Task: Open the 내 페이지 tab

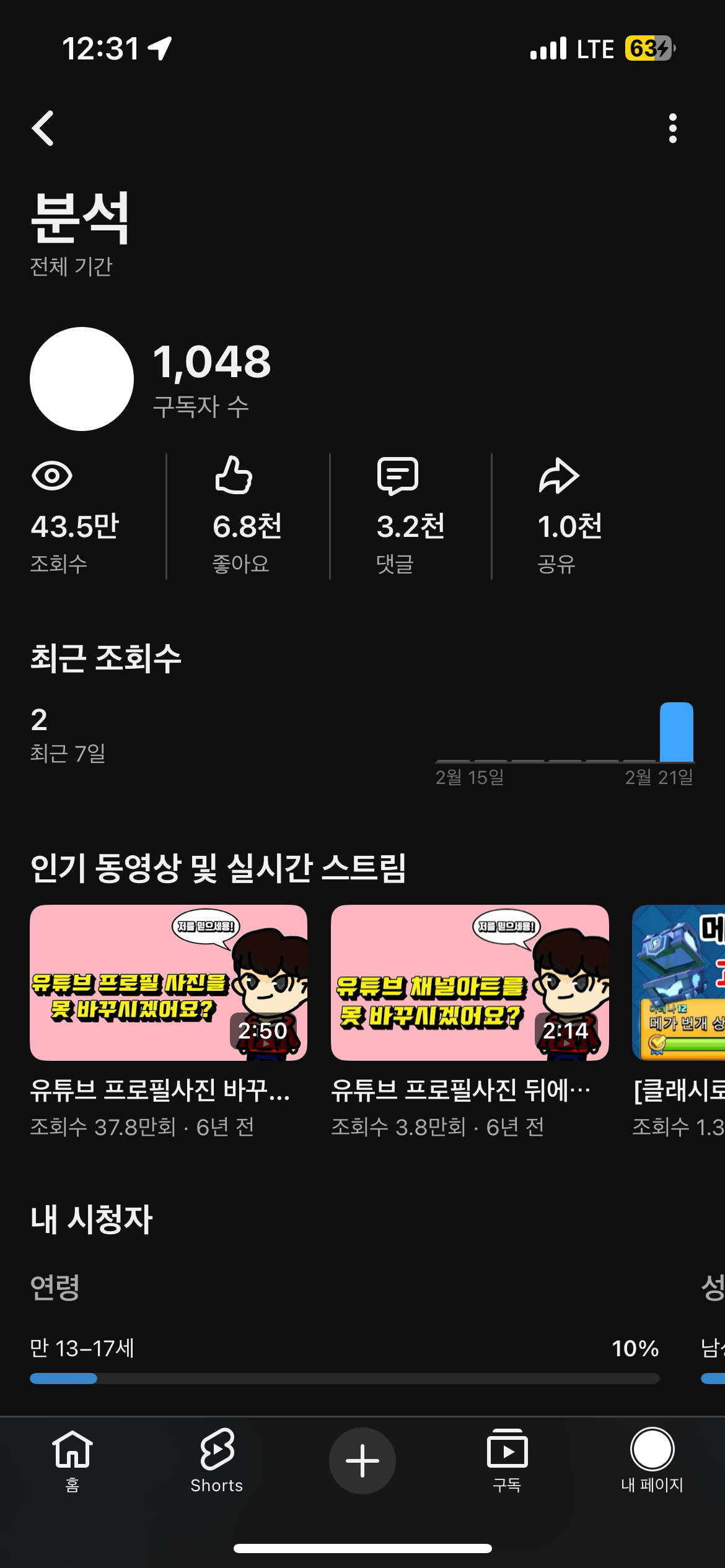Action: click(652, 1460)
